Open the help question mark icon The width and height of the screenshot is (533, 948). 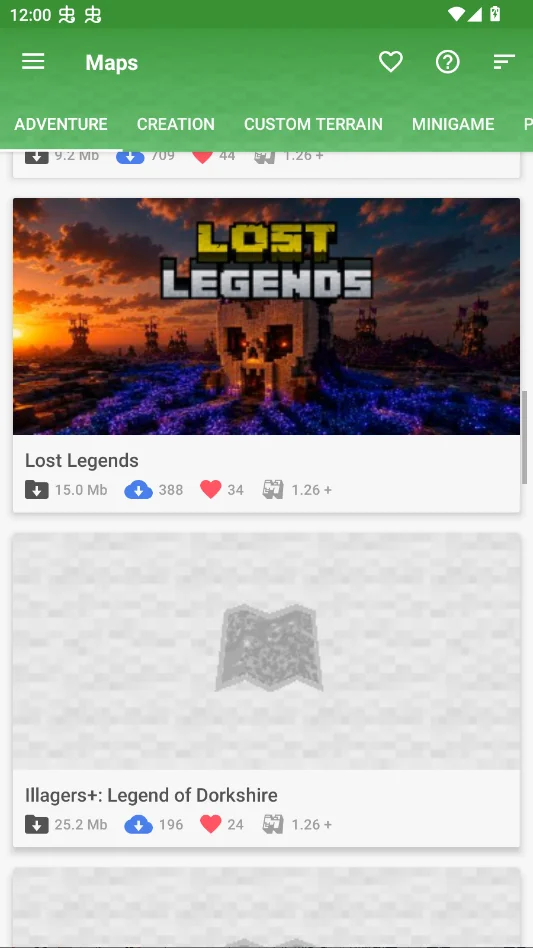(x=448, y=62)
